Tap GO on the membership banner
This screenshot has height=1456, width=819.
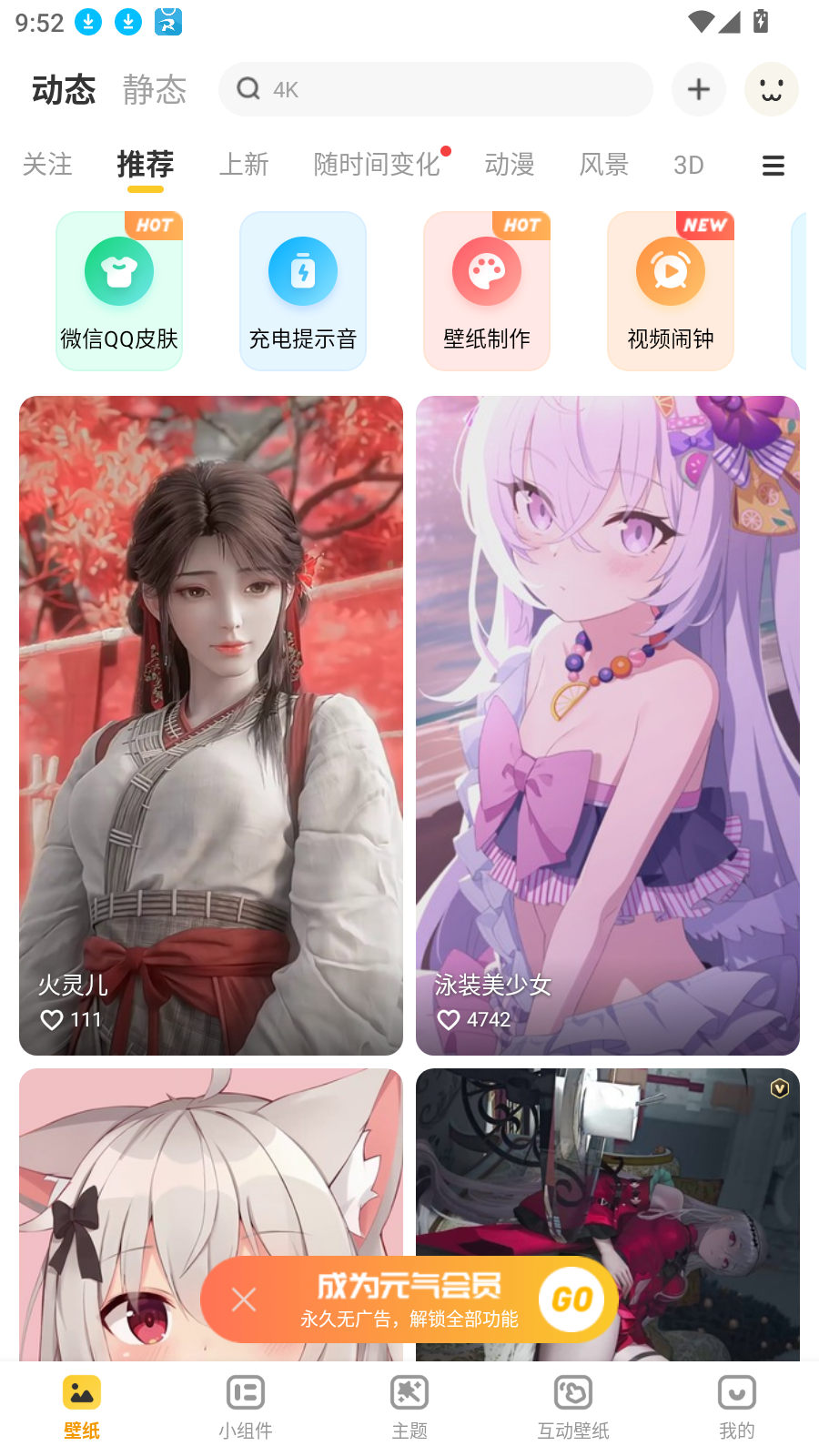tap(571, 1299)
